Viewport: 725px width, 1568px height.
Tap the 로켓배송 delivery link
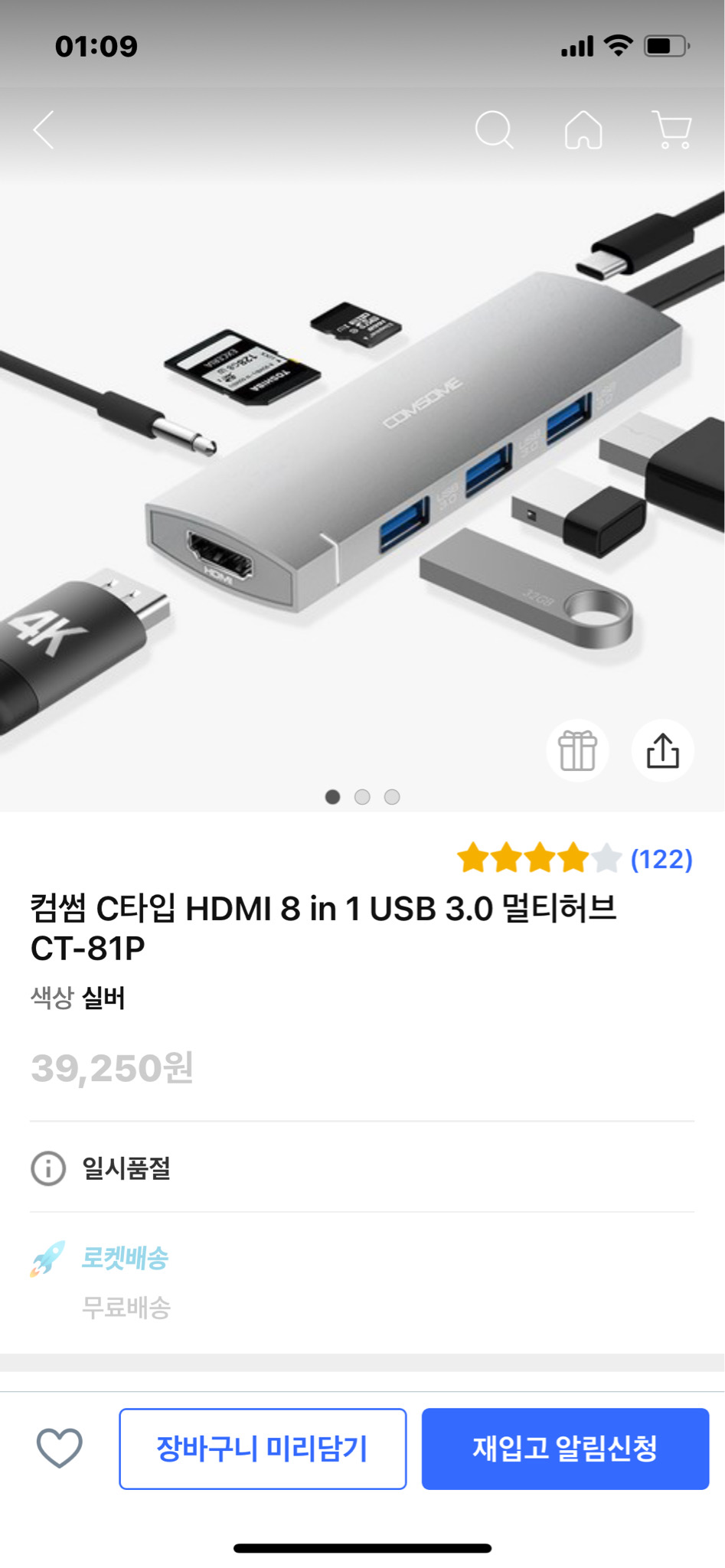tap(127, 1256)
